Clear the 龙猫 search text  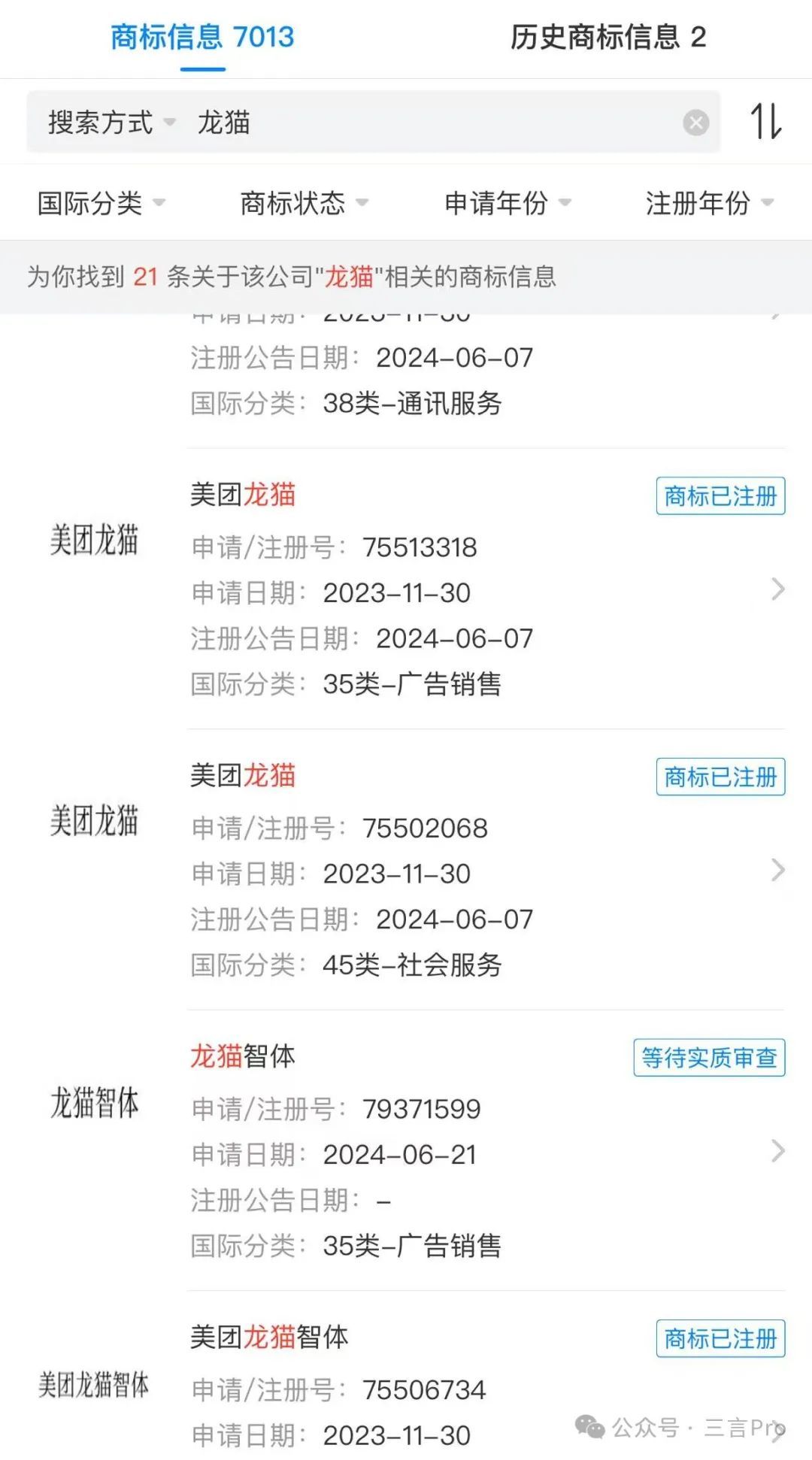[x=695, y=122]
